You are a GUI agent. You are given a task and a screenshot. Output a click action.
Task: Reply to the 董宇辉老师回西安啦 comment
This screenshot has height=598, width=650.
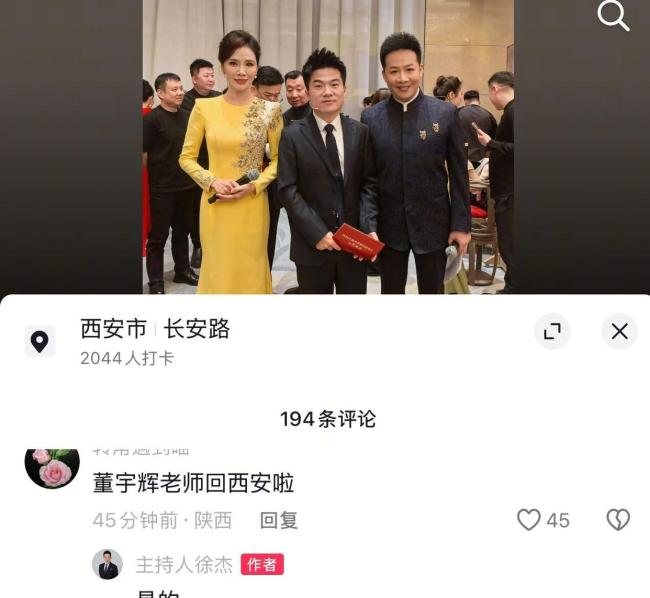click(279, 520)
